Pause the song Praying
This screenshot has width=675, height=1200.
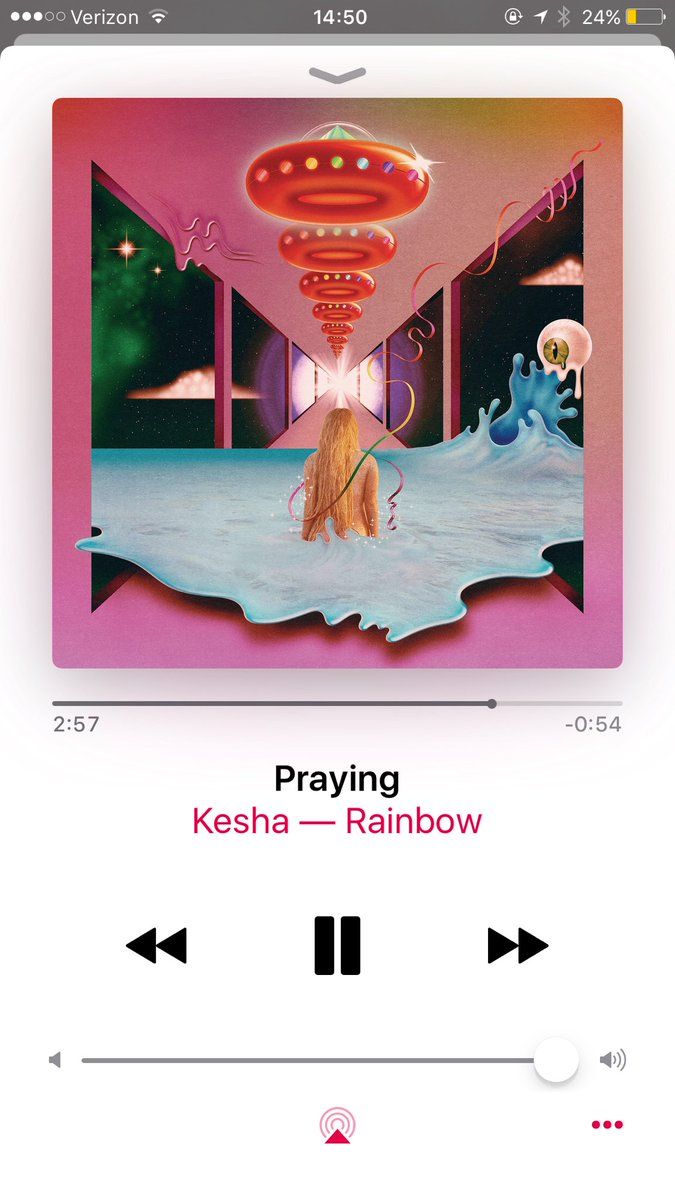point(337,945)
